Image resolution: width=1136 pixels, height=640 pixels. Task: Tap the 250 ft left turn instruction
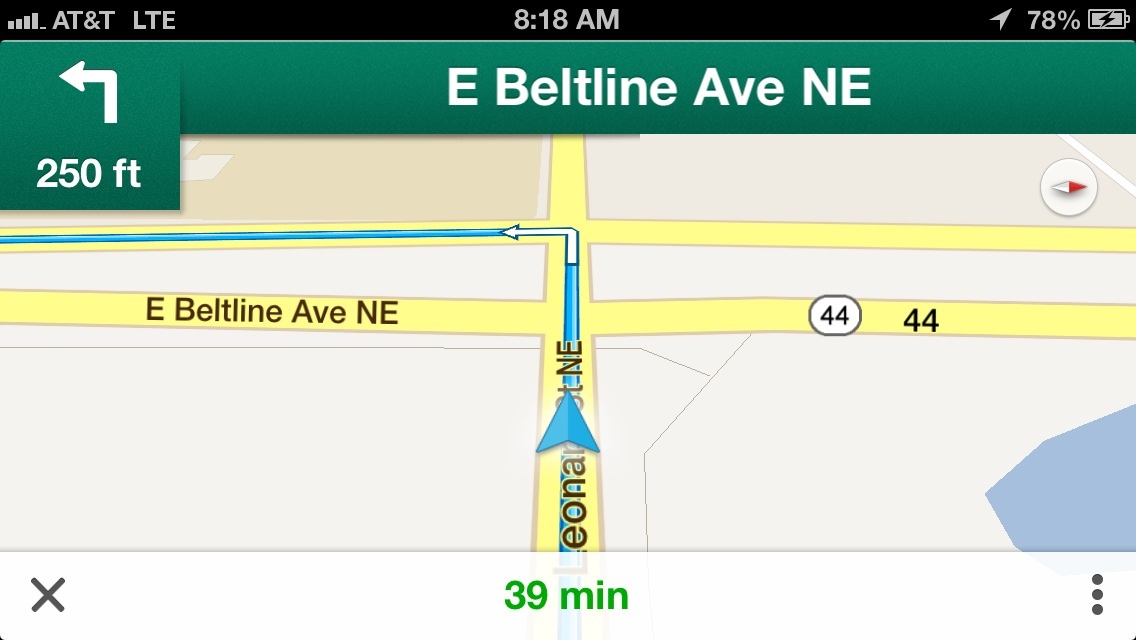90,127
